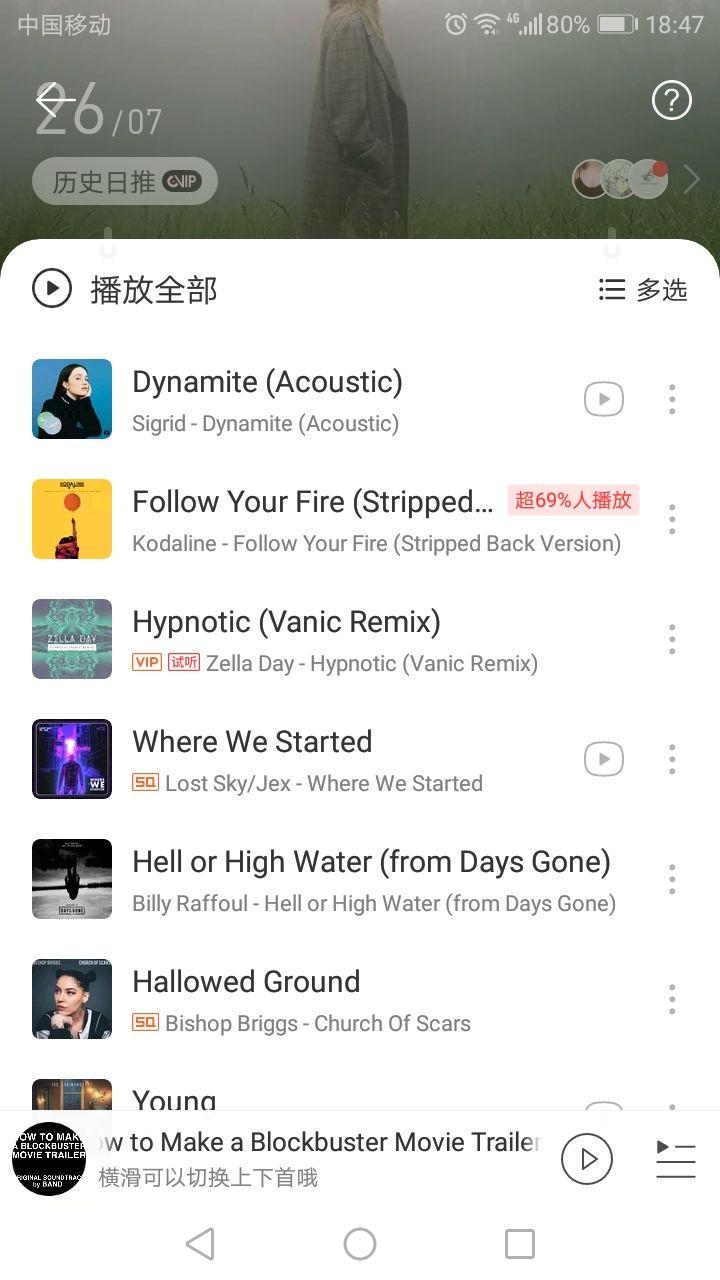Viewport: 720px width, 1280px height.
Task: Resume playback in the mini player
Action: pos(587,1159)
